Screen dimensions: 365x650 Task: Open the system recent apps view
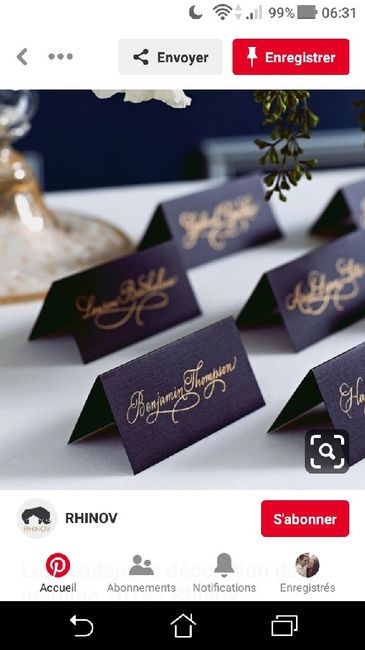click(x=284, y=626)
